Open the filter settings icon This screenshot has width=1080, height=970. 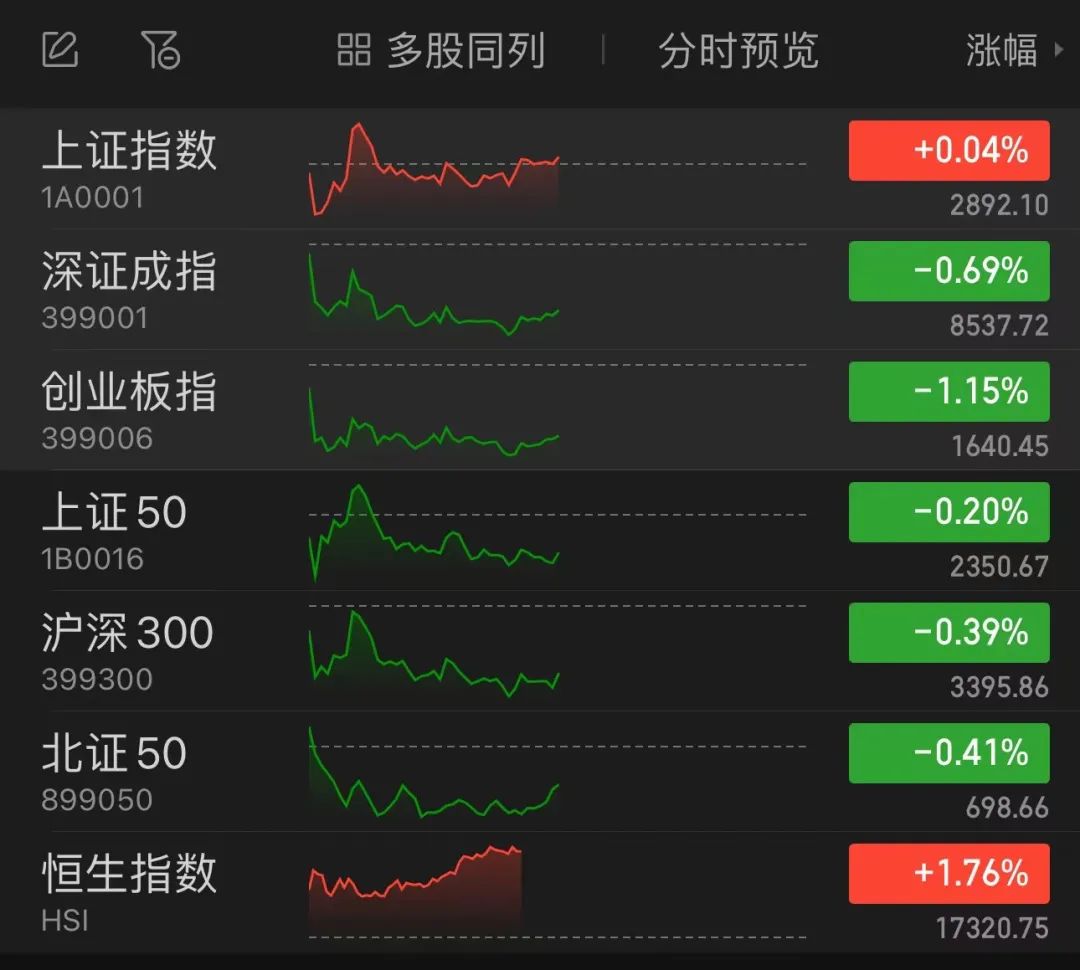(160, 50)
